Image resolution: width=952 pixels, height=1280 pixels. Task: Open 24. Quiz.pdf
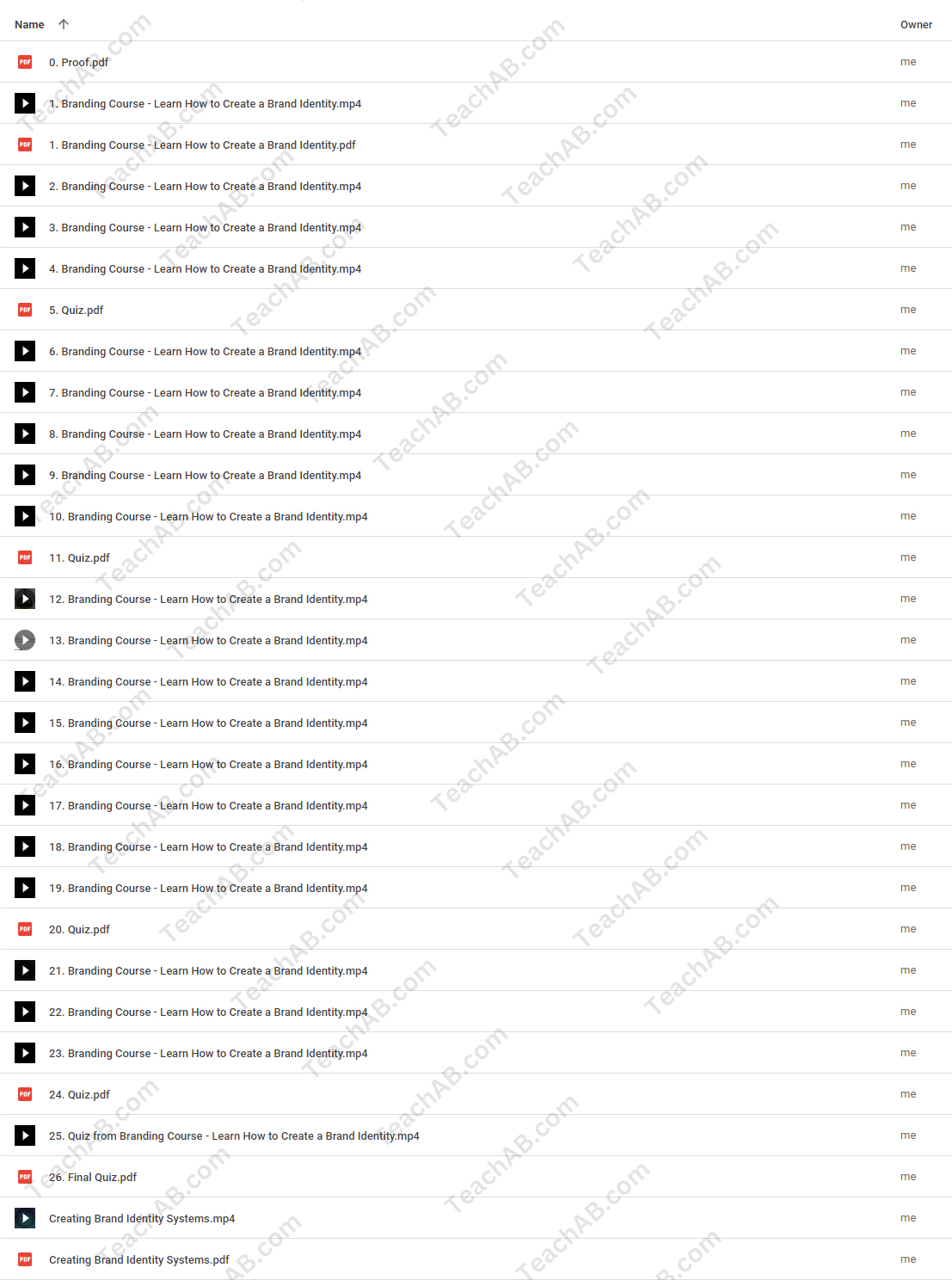click(x=79, y=1094)
